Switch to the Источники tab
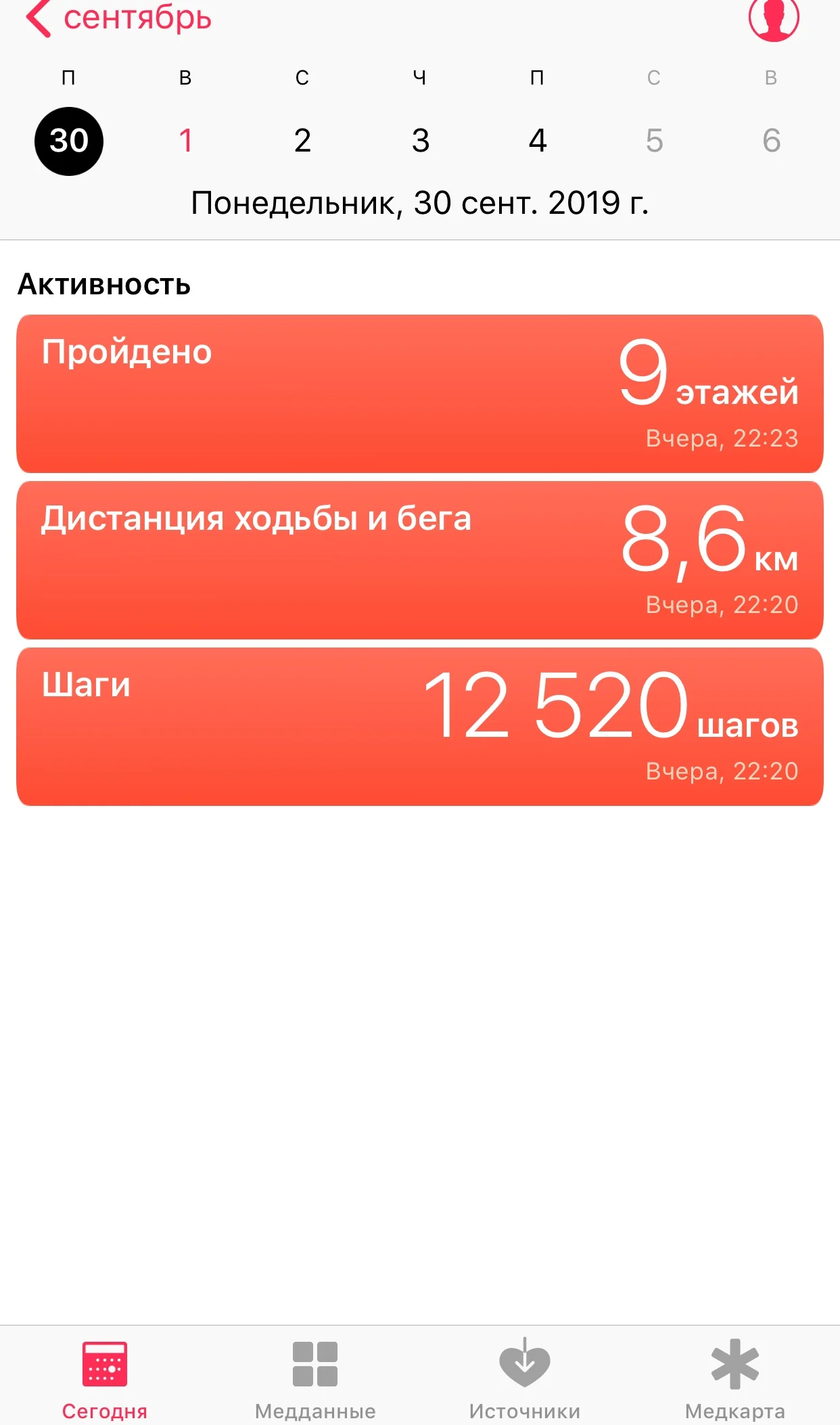The image size is (840, 1425). click(x=525, y=1378)
